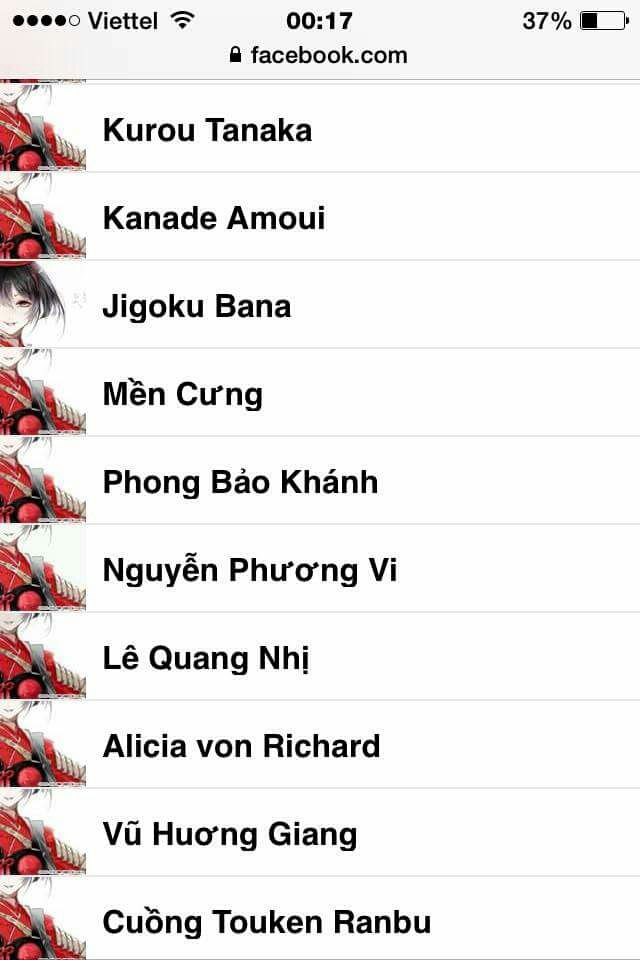Open Phong Bảo Khánh's profile
The width and height of the screenshot is (640, 960).
coord(240,483)
